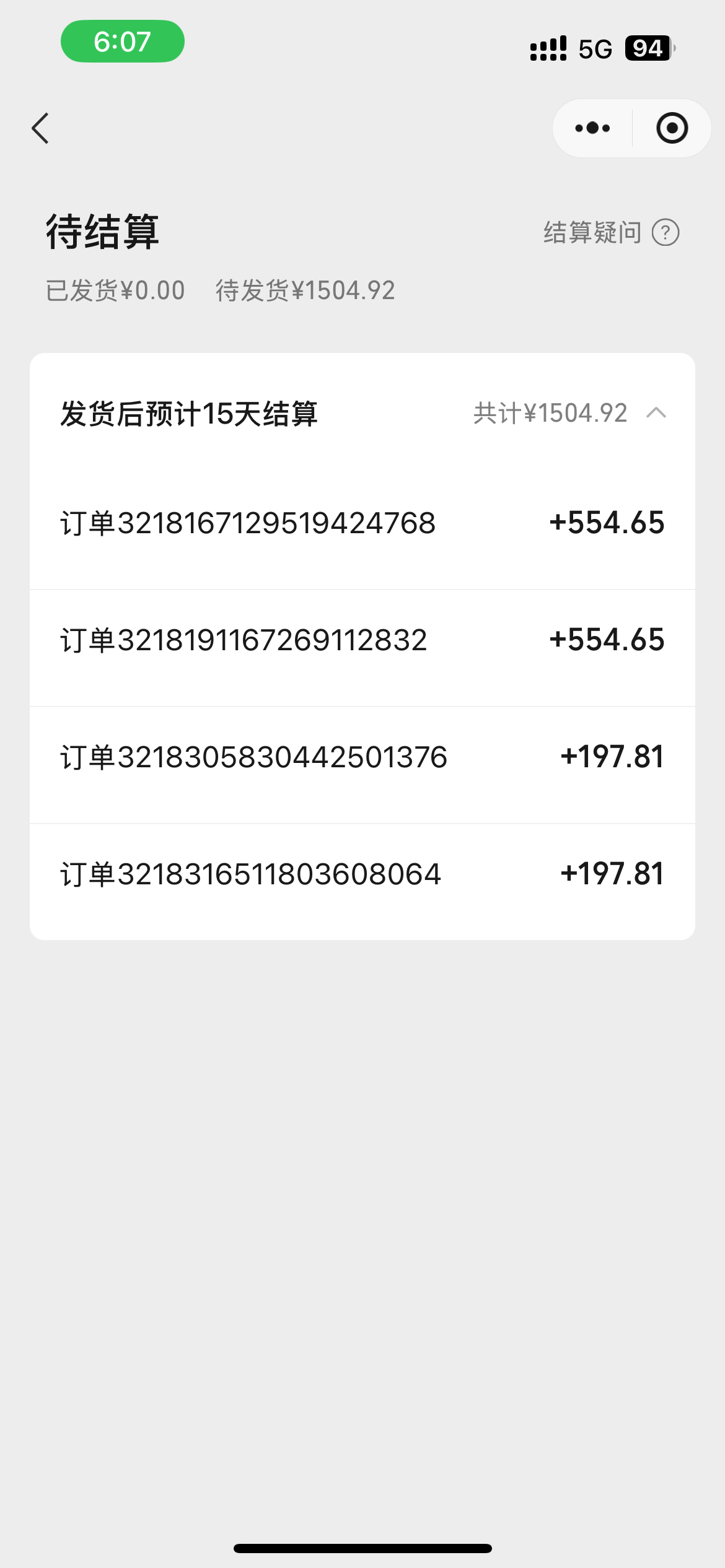Open the mini program more-options menu

click(x=592, y=128)
